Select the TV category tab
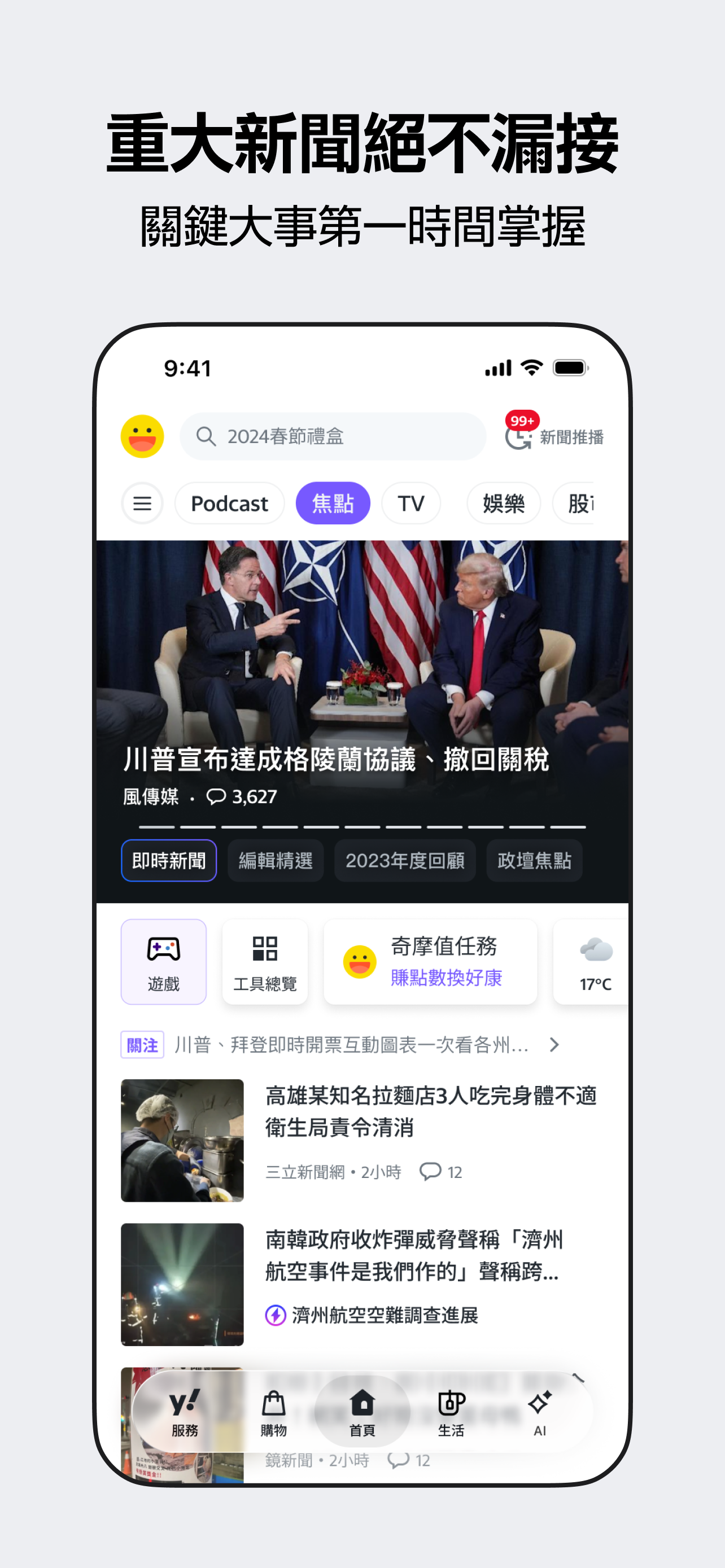The height and width of the screenshot is (1568, 725). coord(411,503)
